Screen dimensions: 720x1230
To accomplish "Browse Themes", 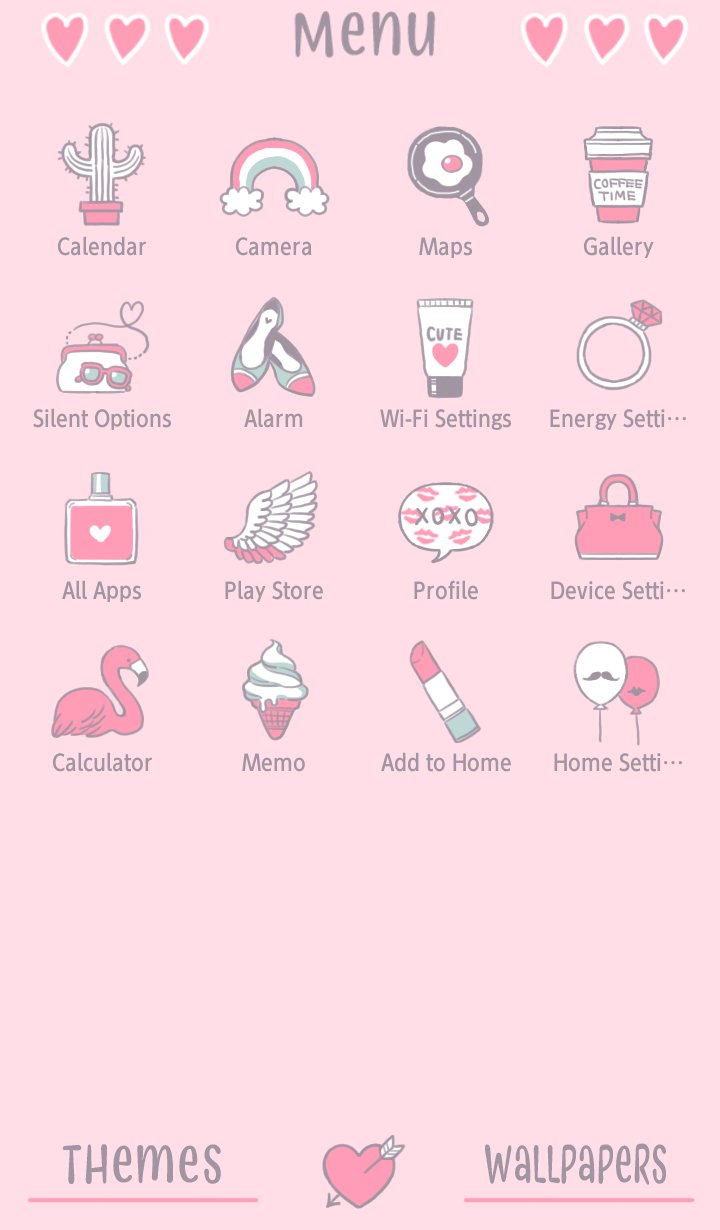I will (x=142, y=1165).
